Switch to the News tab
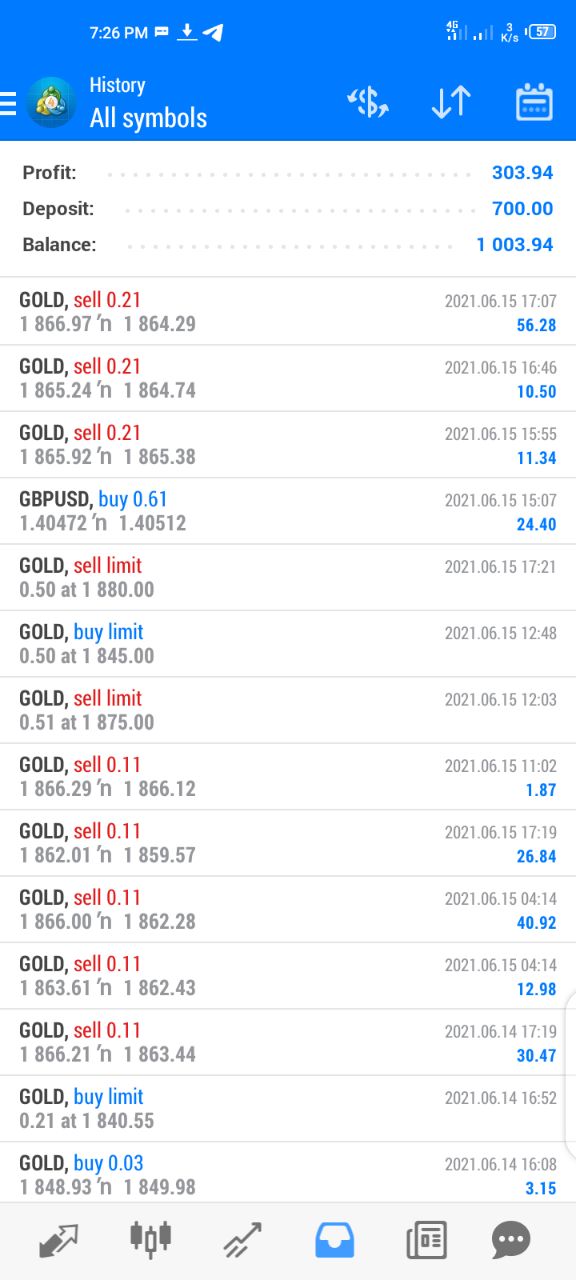Viewport: 576px width, 1280px height. click(427, 1241)
